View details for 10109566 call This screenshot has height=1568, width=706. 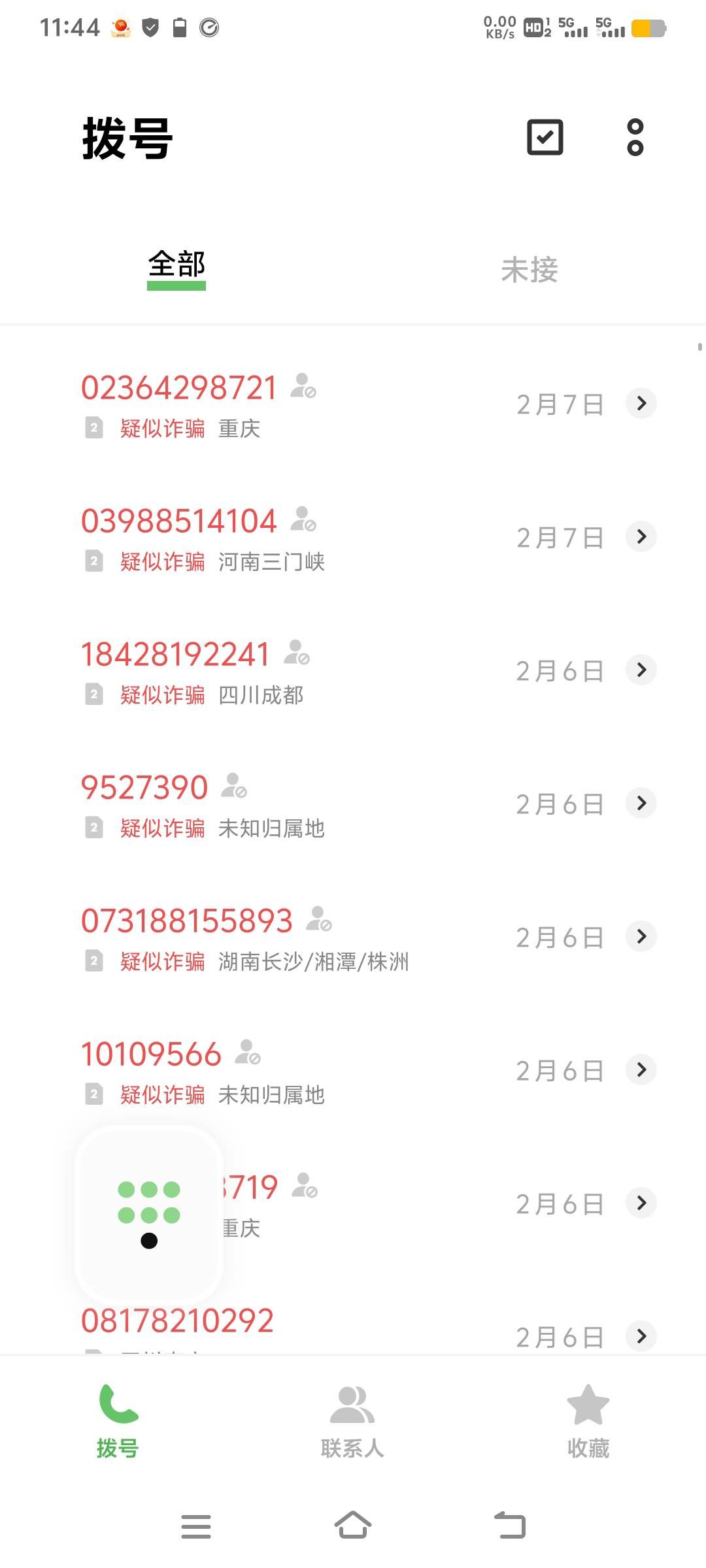[641, 1070]
